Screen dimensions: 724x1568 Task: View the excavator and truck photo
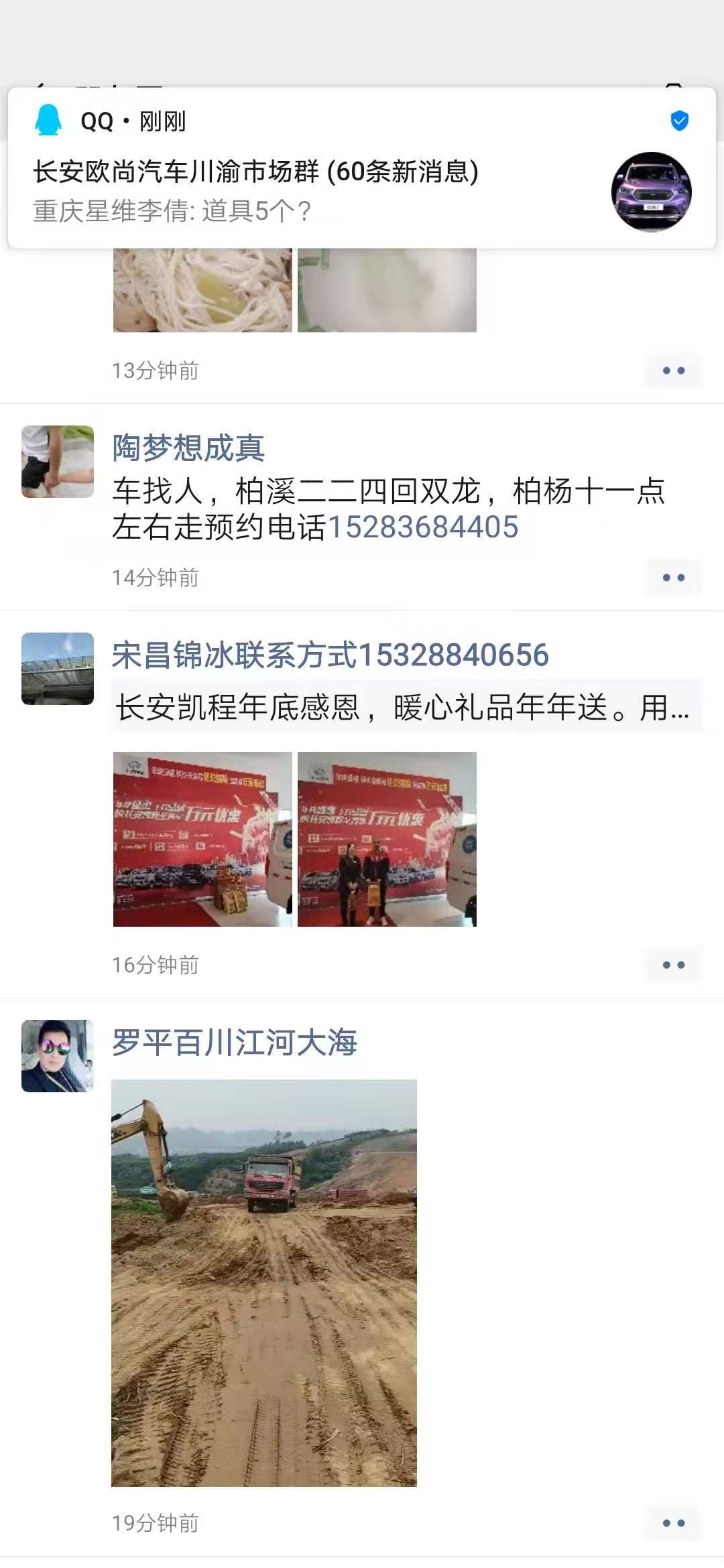pos(264,1283)
